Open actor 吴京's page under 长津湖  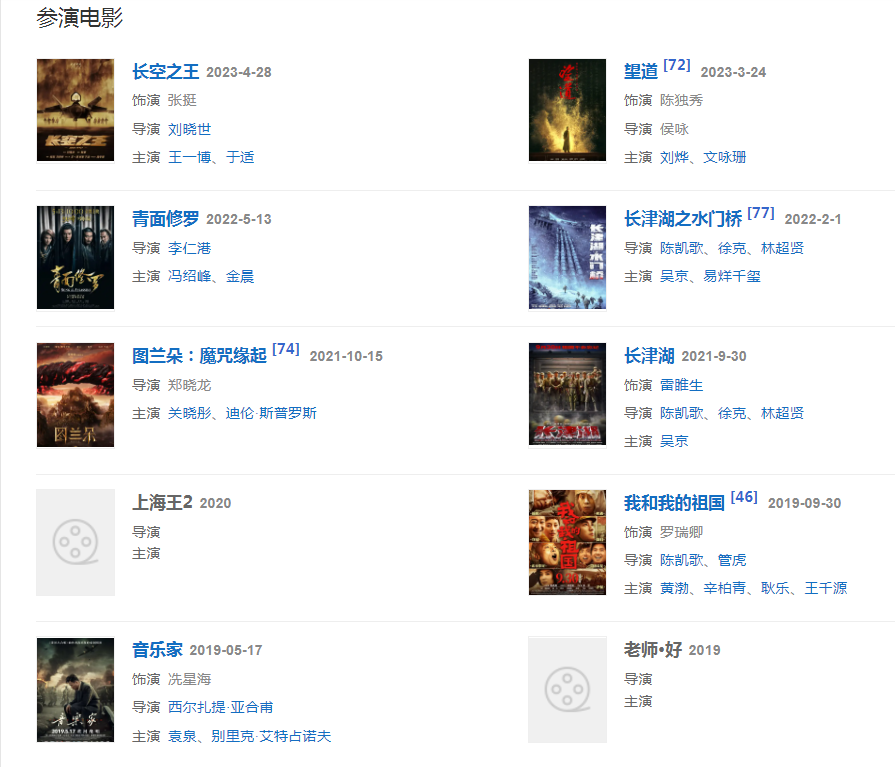674,441
